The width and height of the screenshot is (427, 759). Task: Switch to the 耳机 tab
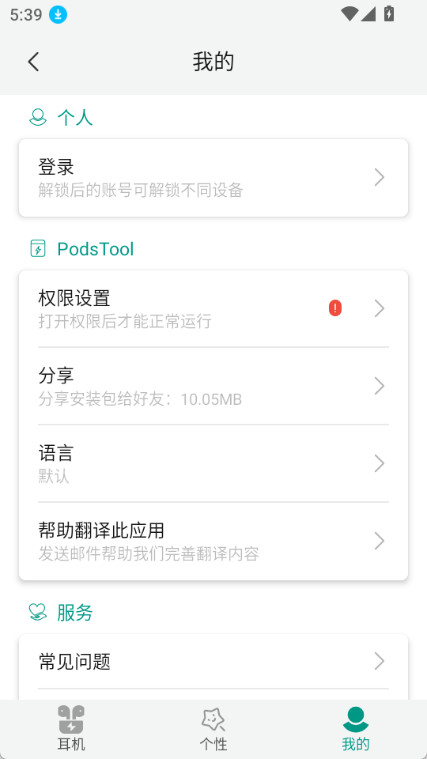(x=71, y=729)
